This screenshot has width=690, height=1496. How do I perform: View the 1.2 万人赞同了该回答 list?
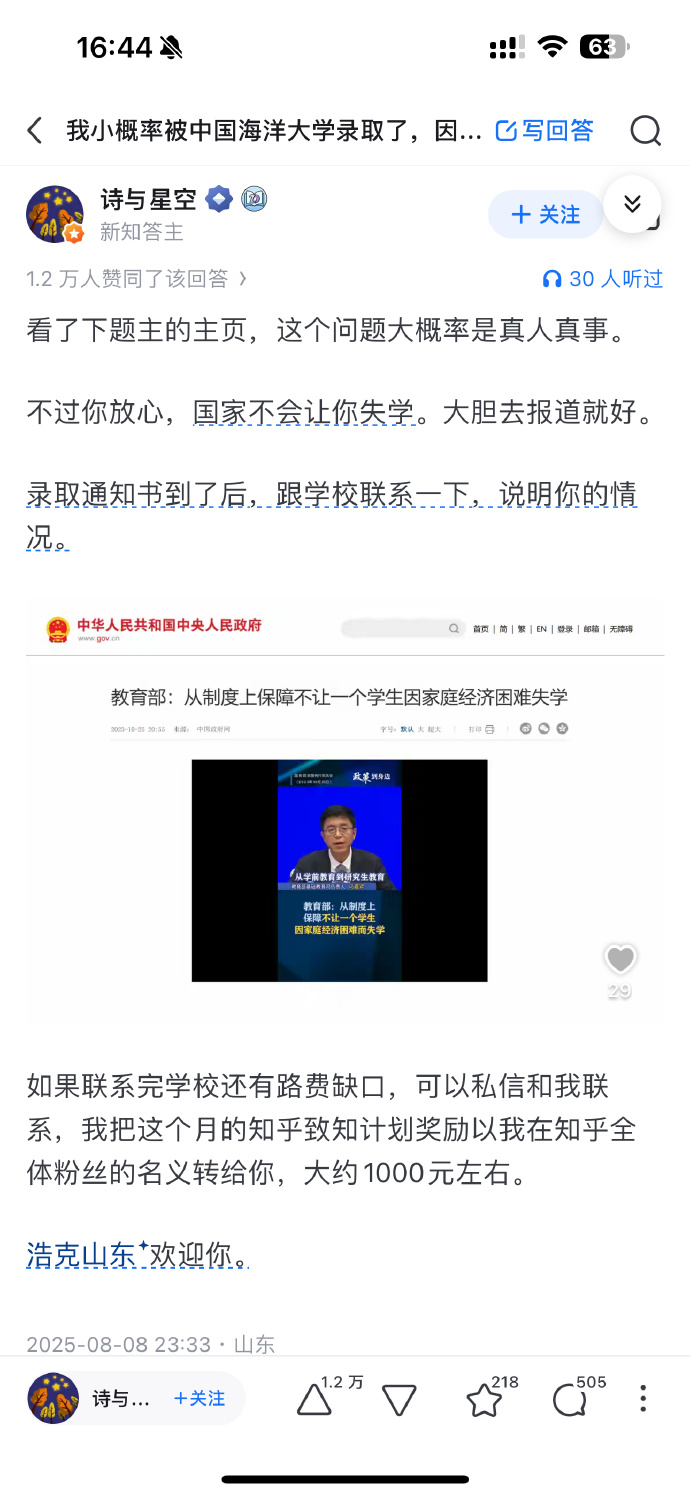point(136,279)
